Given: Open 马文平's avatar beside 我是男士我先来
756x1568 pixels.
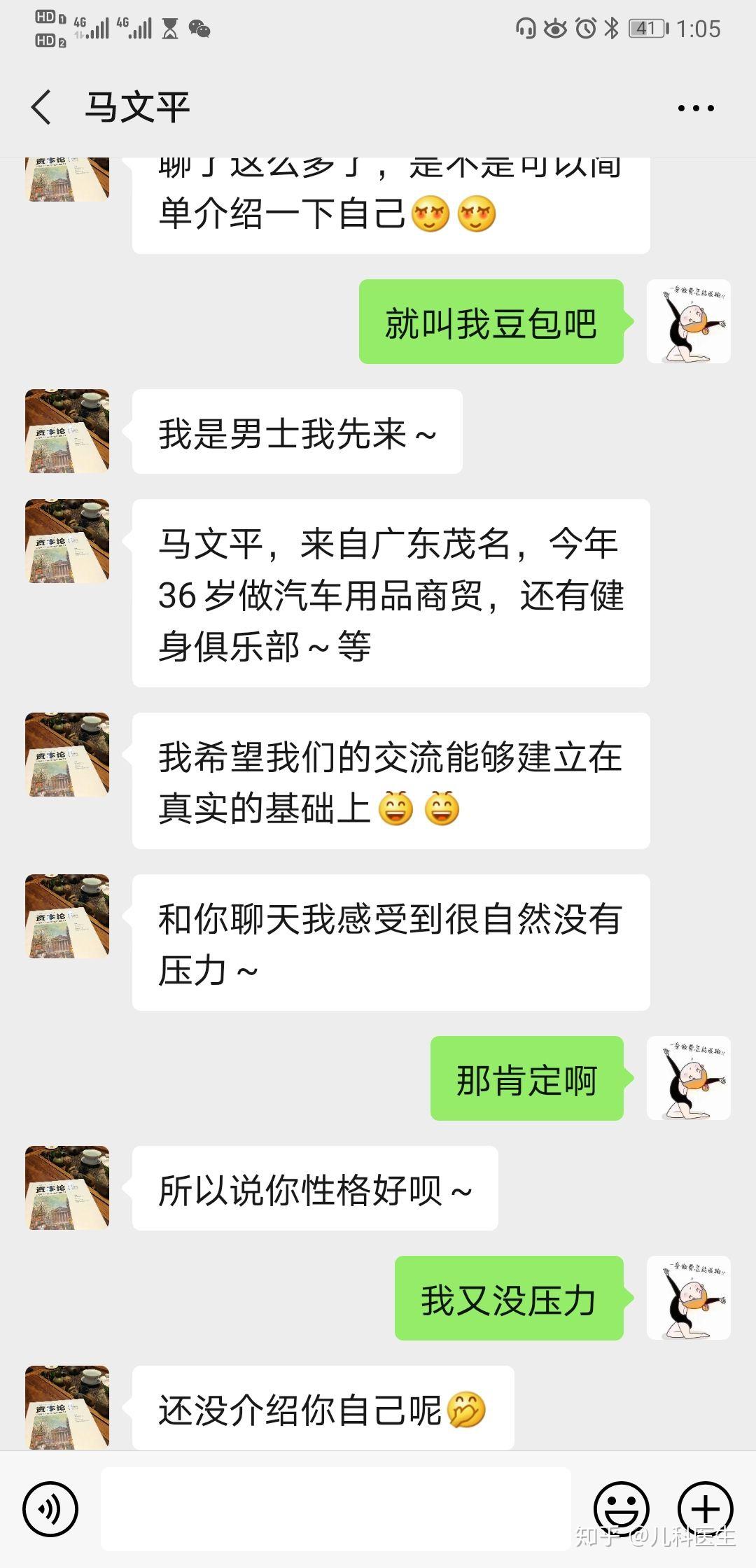Looking at the screenshot, I should coord(67,431).
